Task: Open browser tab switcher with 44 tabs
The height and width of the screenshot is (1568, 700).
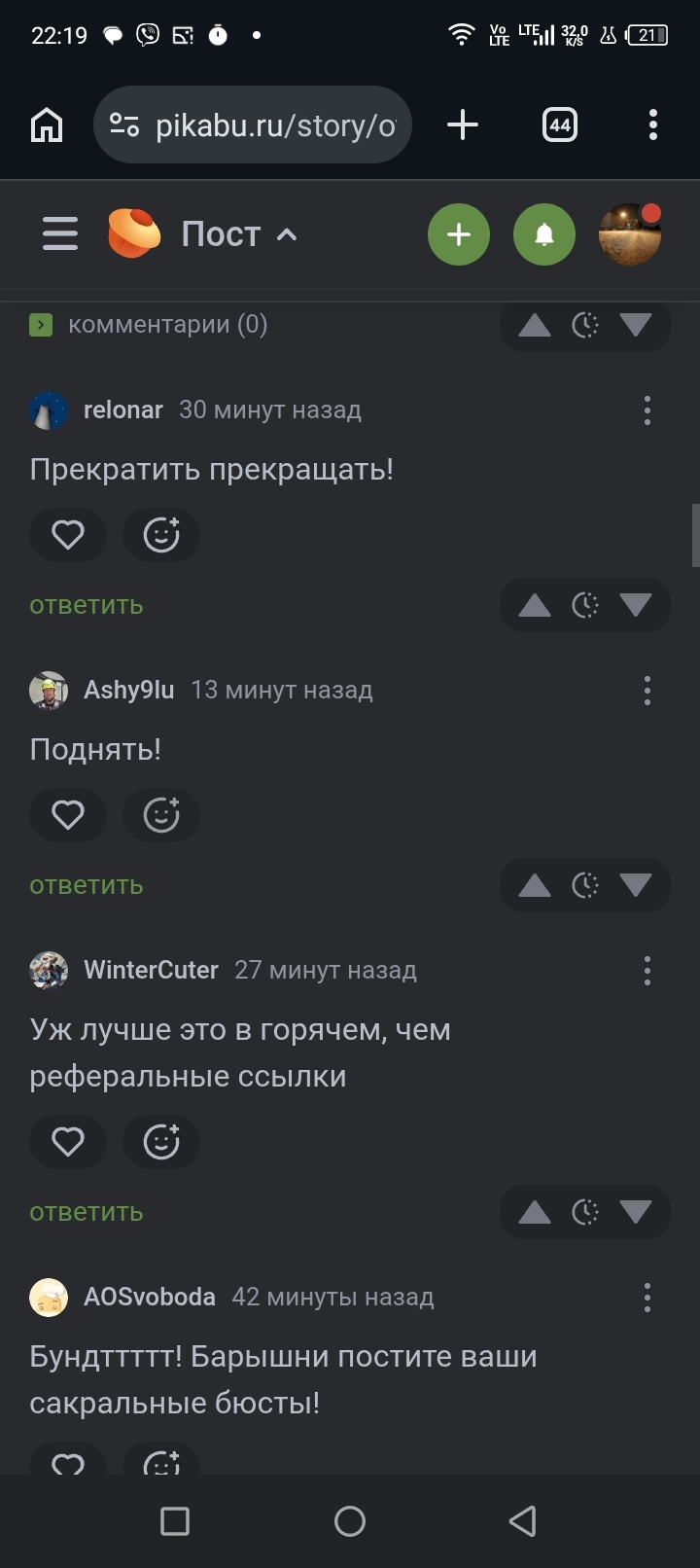Action: [559, 125]
